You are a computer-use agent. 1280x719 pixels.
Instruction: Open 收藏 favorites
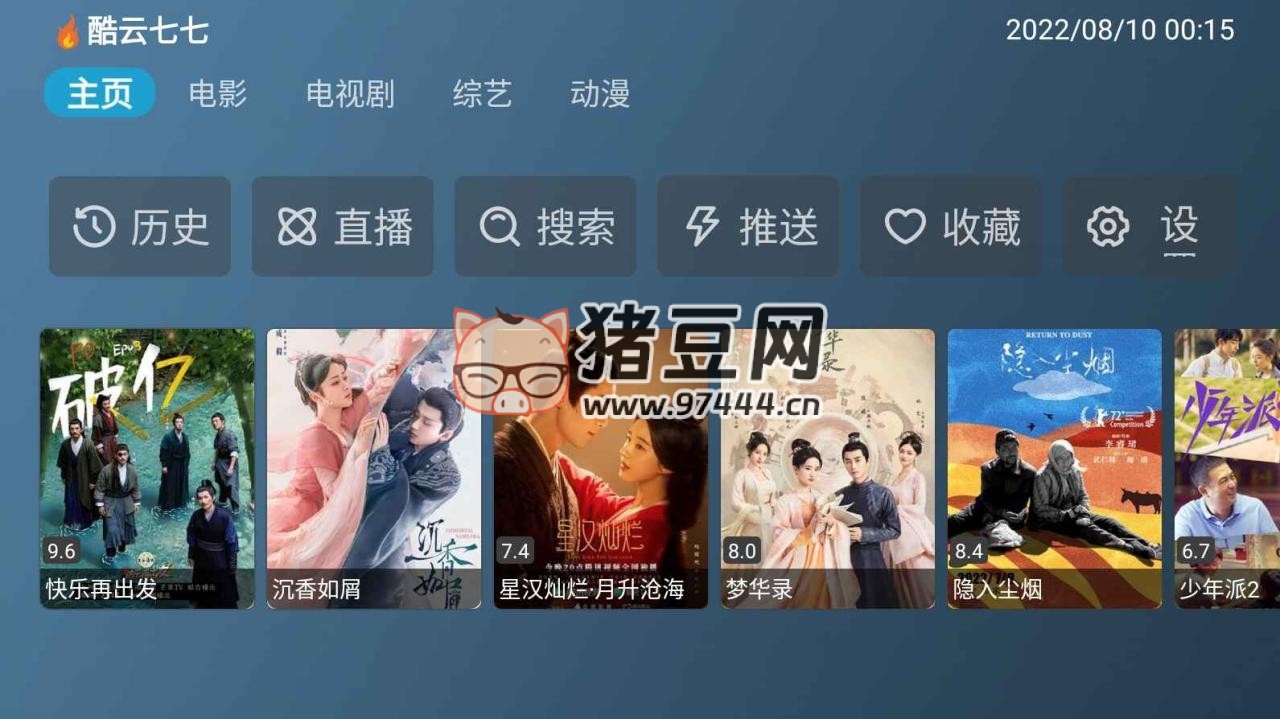(951, 227)
